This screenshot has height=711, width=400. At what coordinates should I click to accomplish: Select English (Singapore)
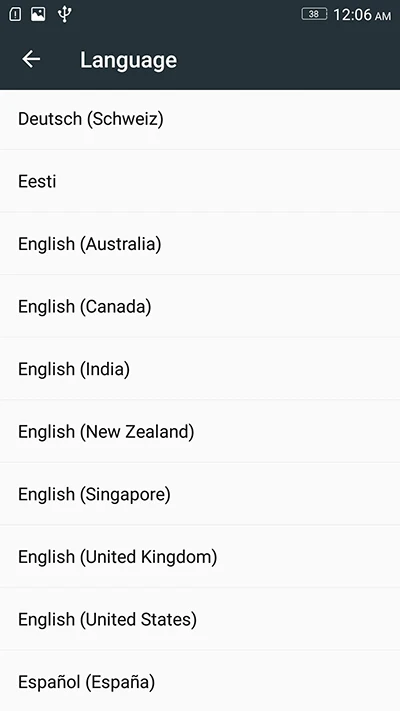point(200,494)
